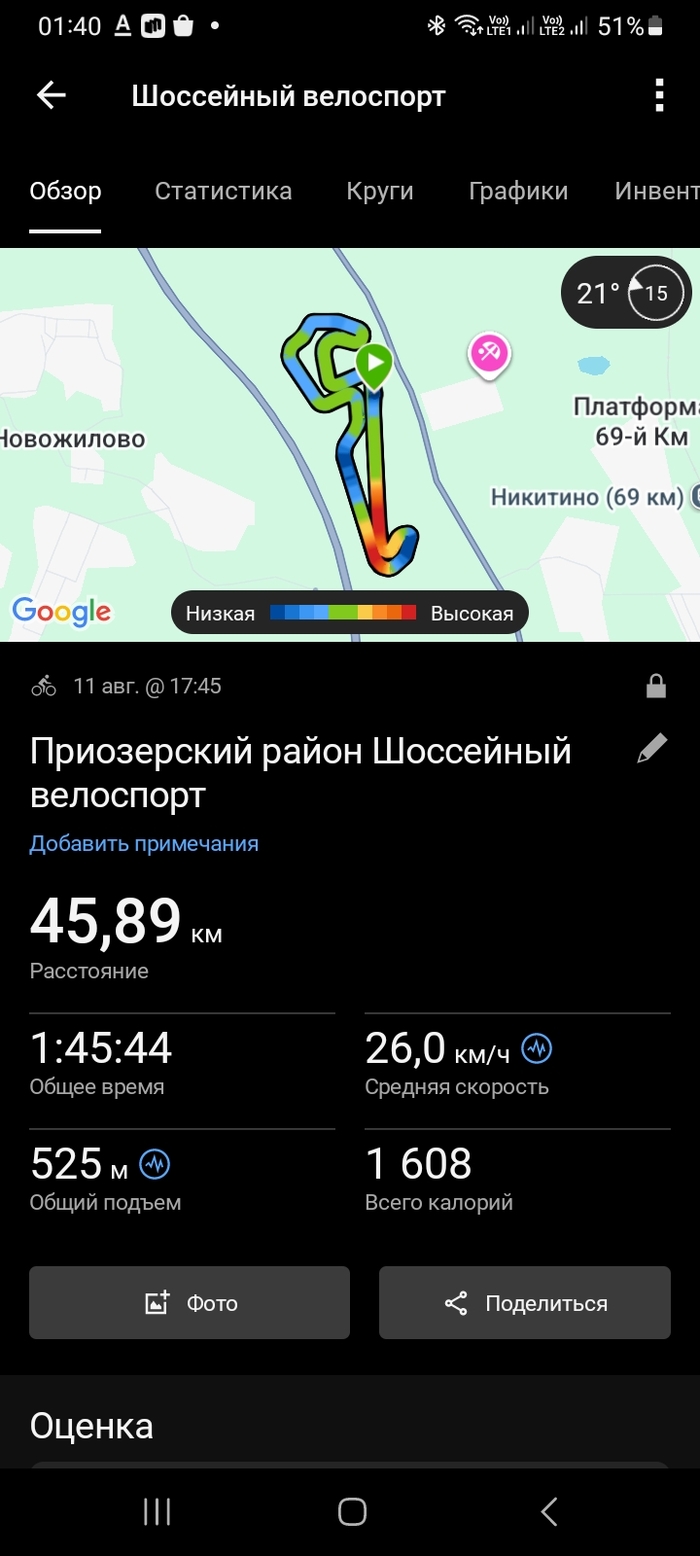Open the three-dot overflow menu
This screenshot has width=700, height=1556.
(658, 96)
